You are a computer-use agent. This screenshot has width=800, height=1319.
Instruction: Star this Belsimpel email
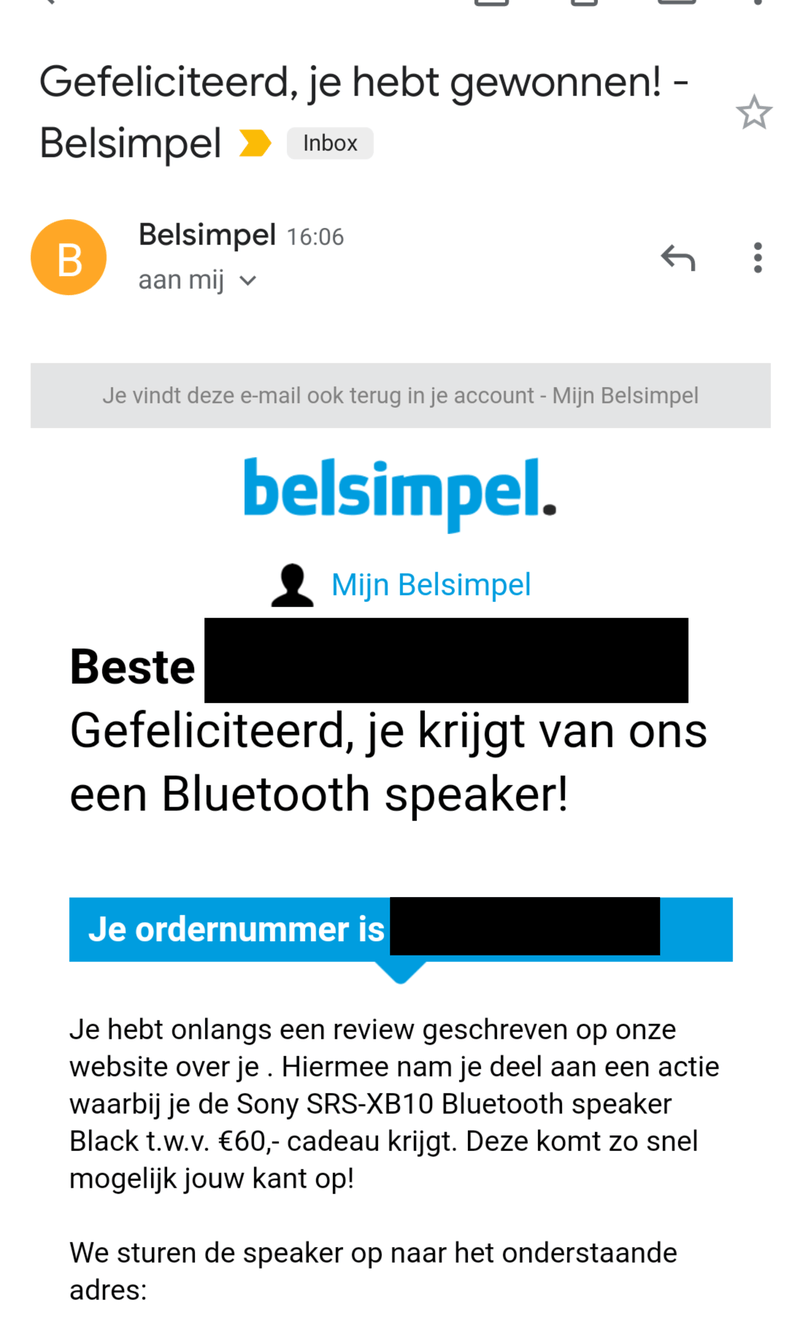pos(754,113)
